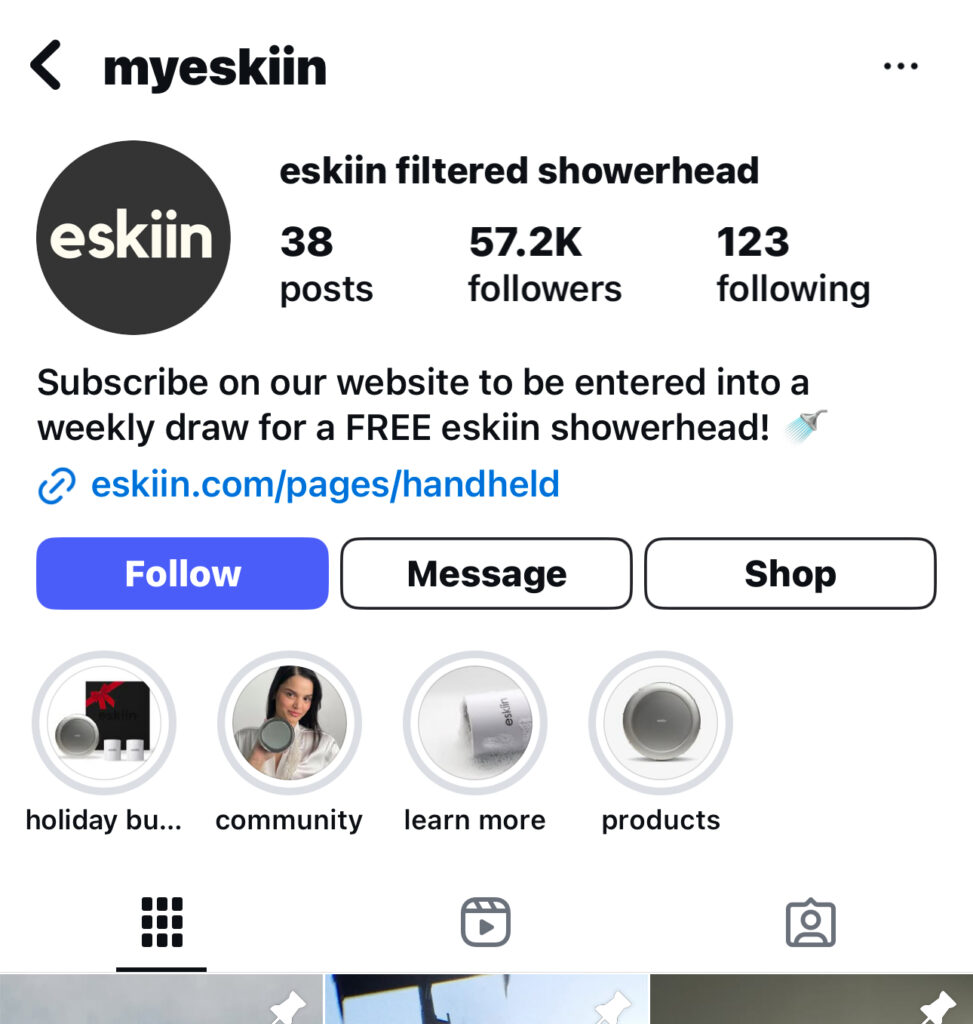The image size is (973, 1024).
Task: Switch to the posts grid tab
Action: click(162, 922)
